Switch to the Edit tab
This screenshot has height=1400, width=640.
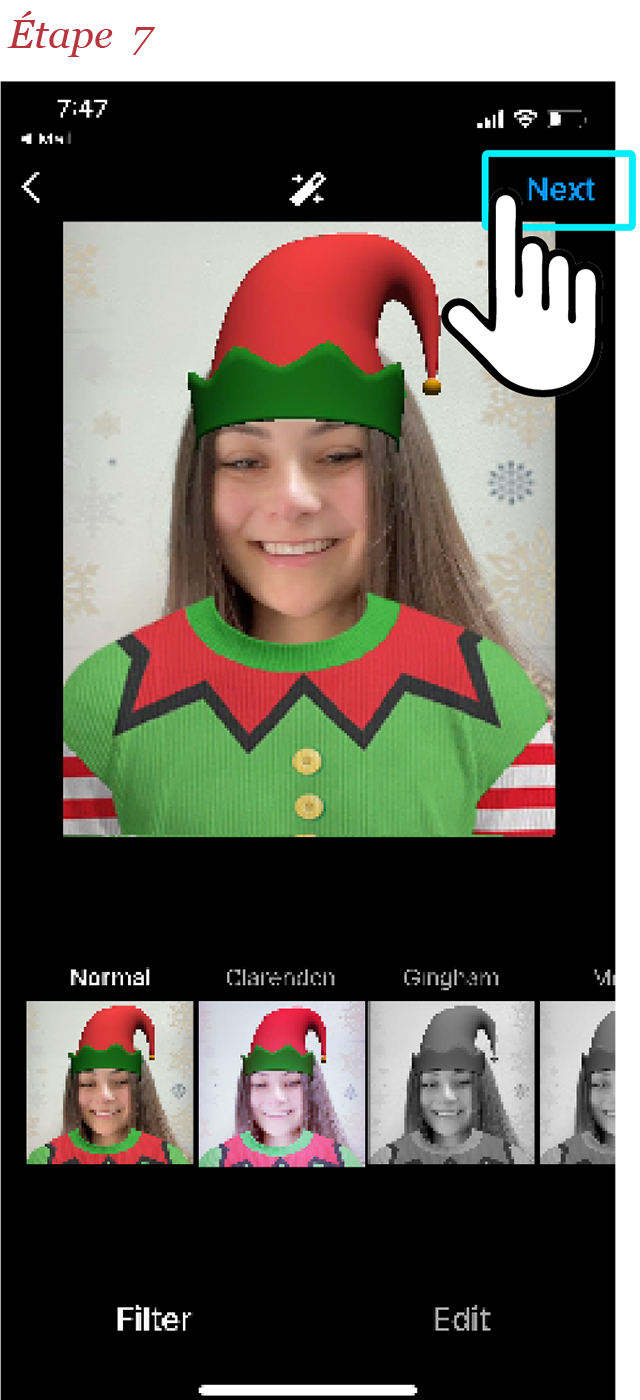462,1319
